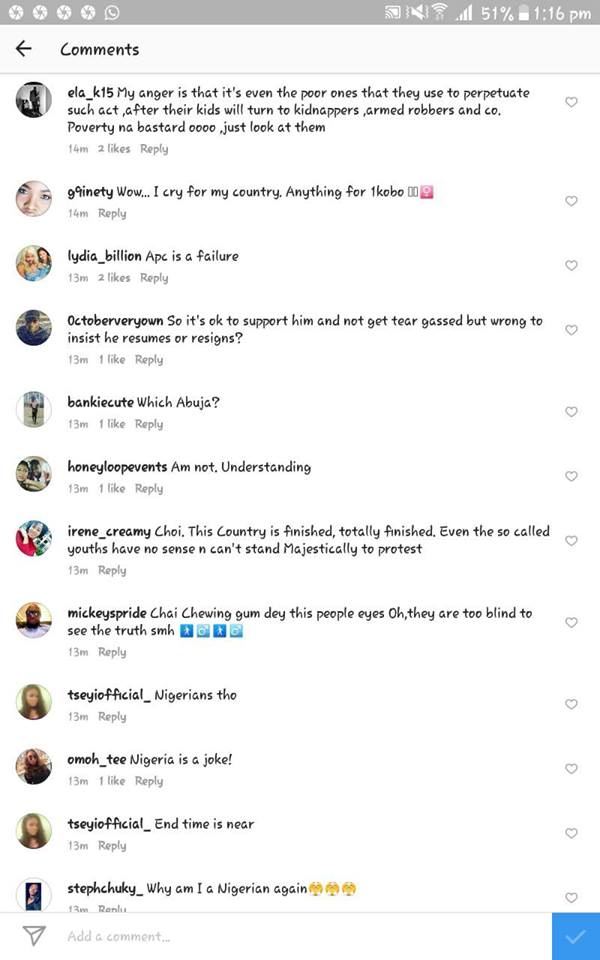
Task: Like bankiecute's comment
Action: [x=572, y=412]
